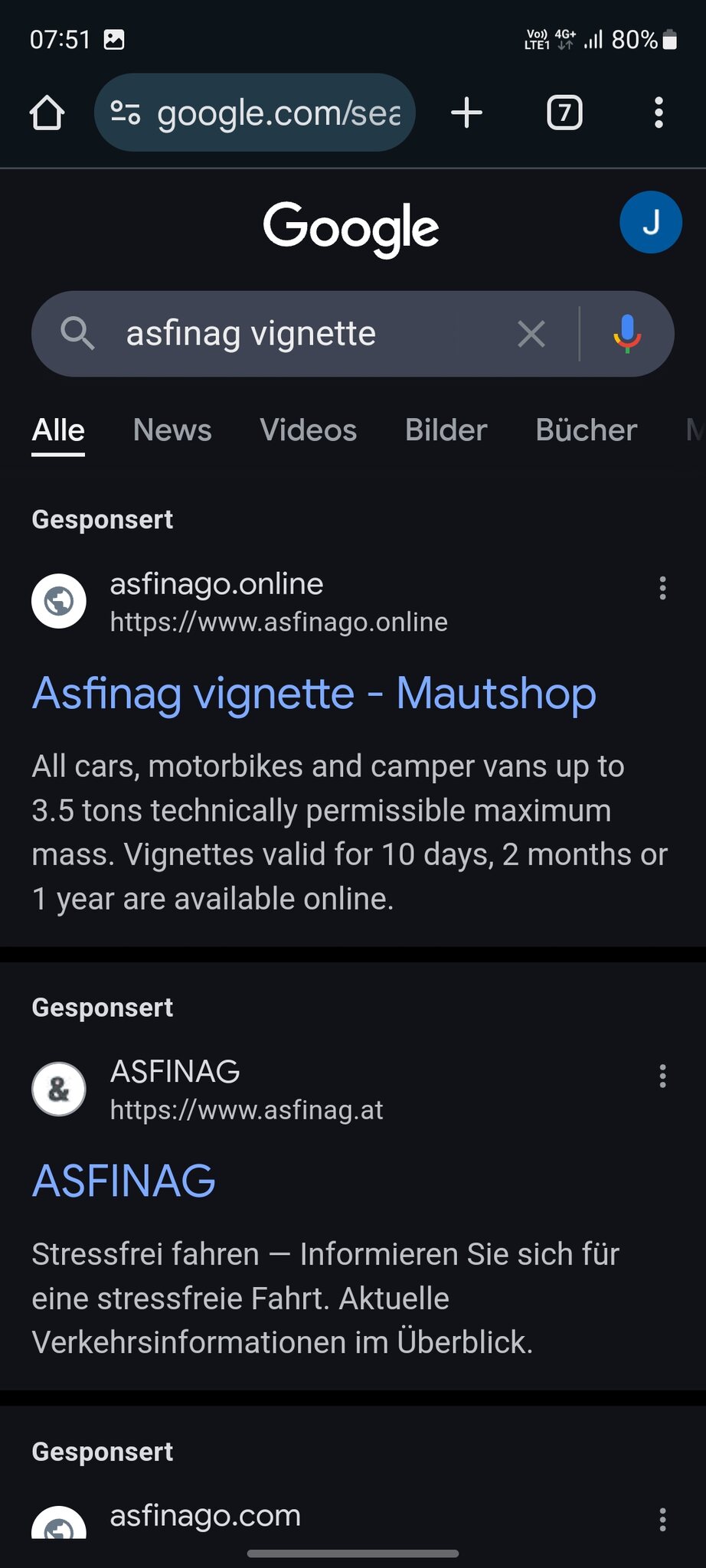
Task: Open the Asfinag vignette - Mautshop result
Action: click(314, 694)
